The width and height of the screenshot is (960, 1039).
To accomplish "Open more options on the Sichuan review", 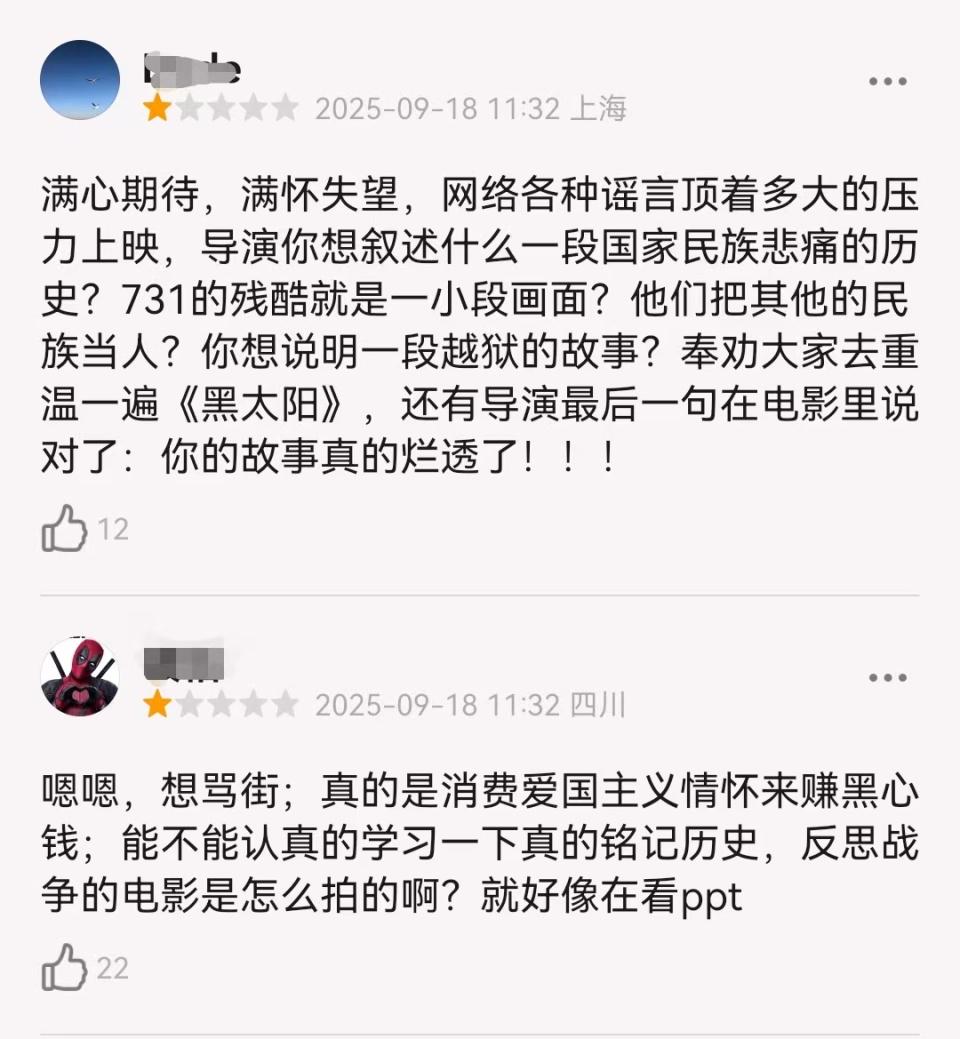I will [x=886, y=679].
